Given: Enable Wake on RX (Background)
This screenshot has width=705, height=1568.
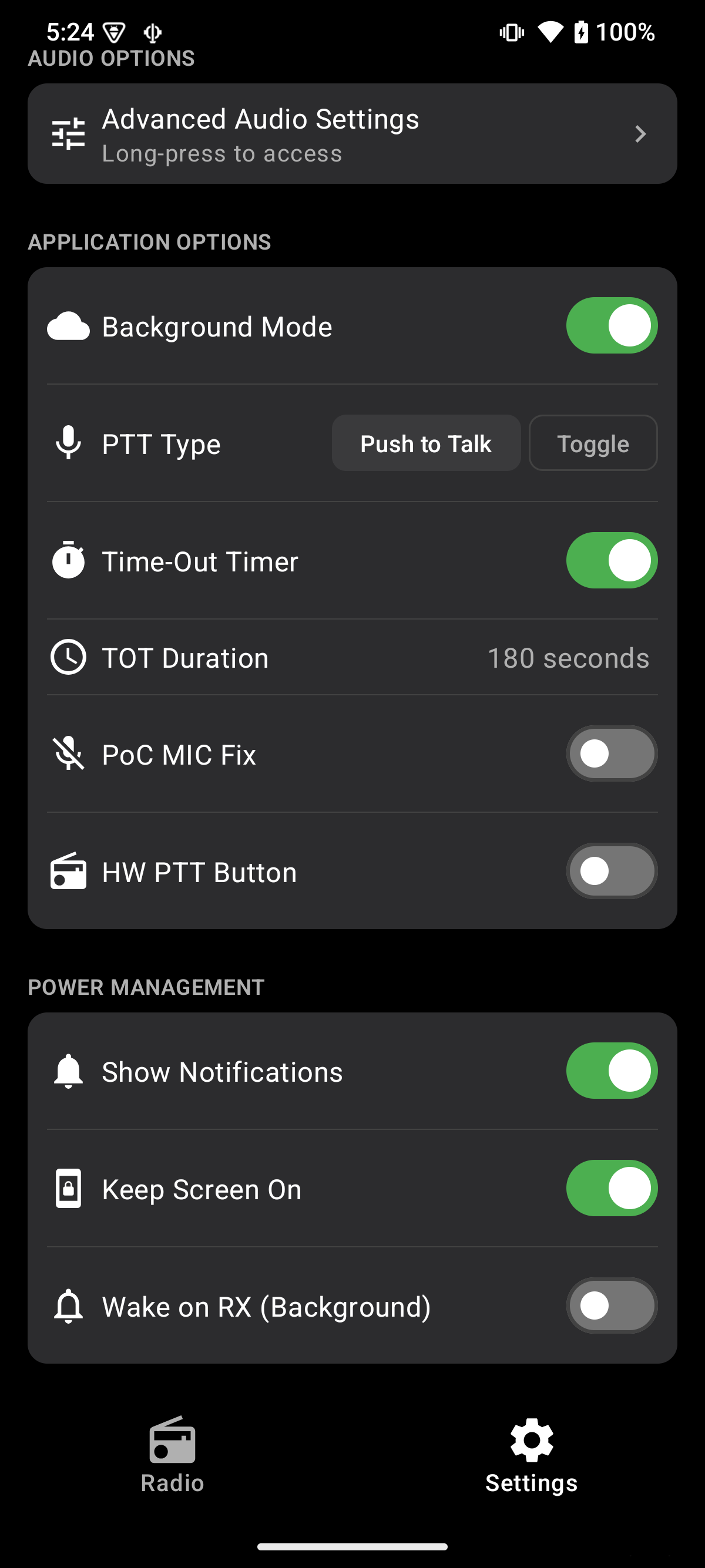Looking at the screenshot, I should click(x=611, y=1305).
